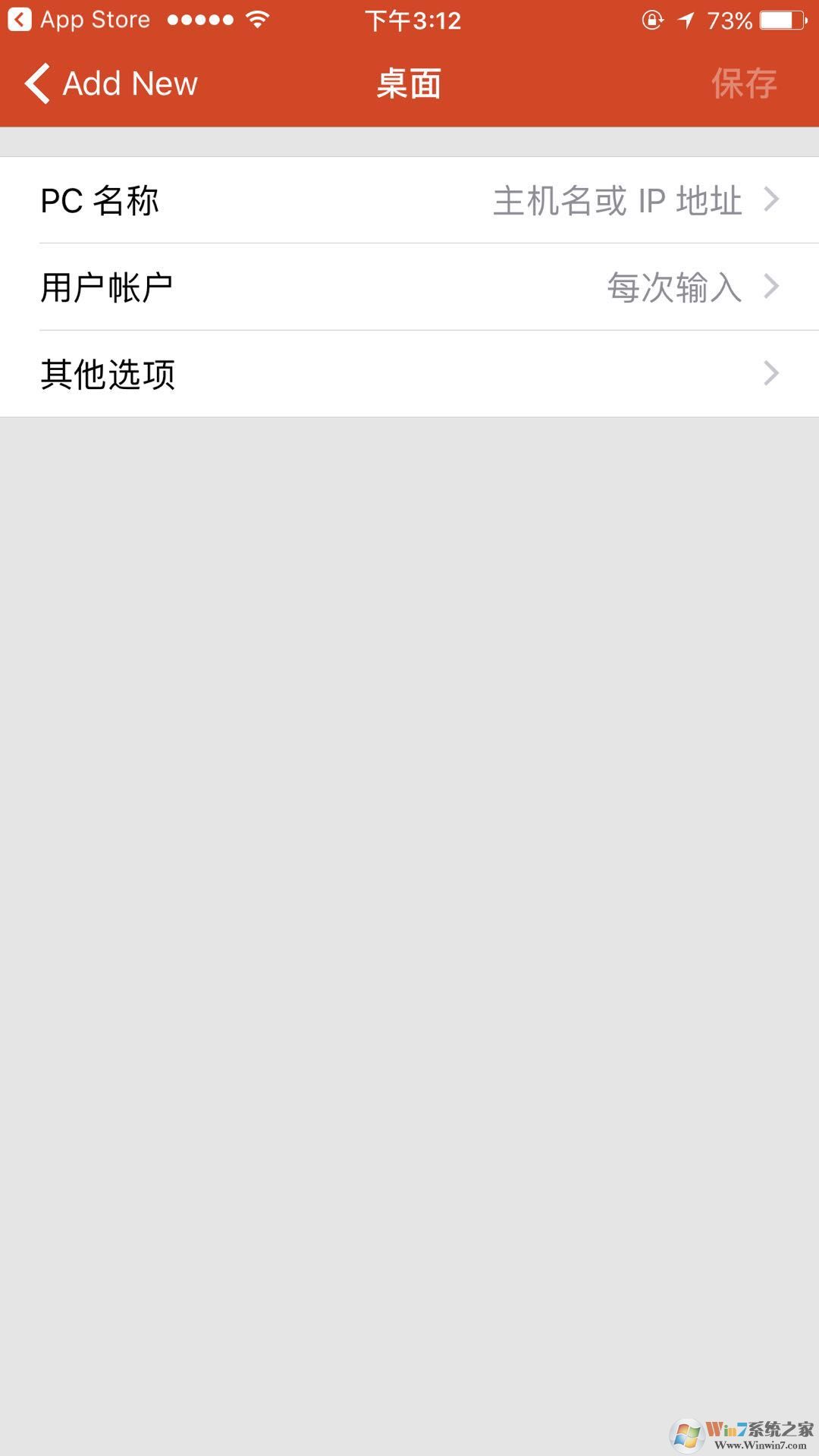This screenshot has width=819, height=1456.
Task: Open the PC 名称 row
Action: [x=409, y=200]
